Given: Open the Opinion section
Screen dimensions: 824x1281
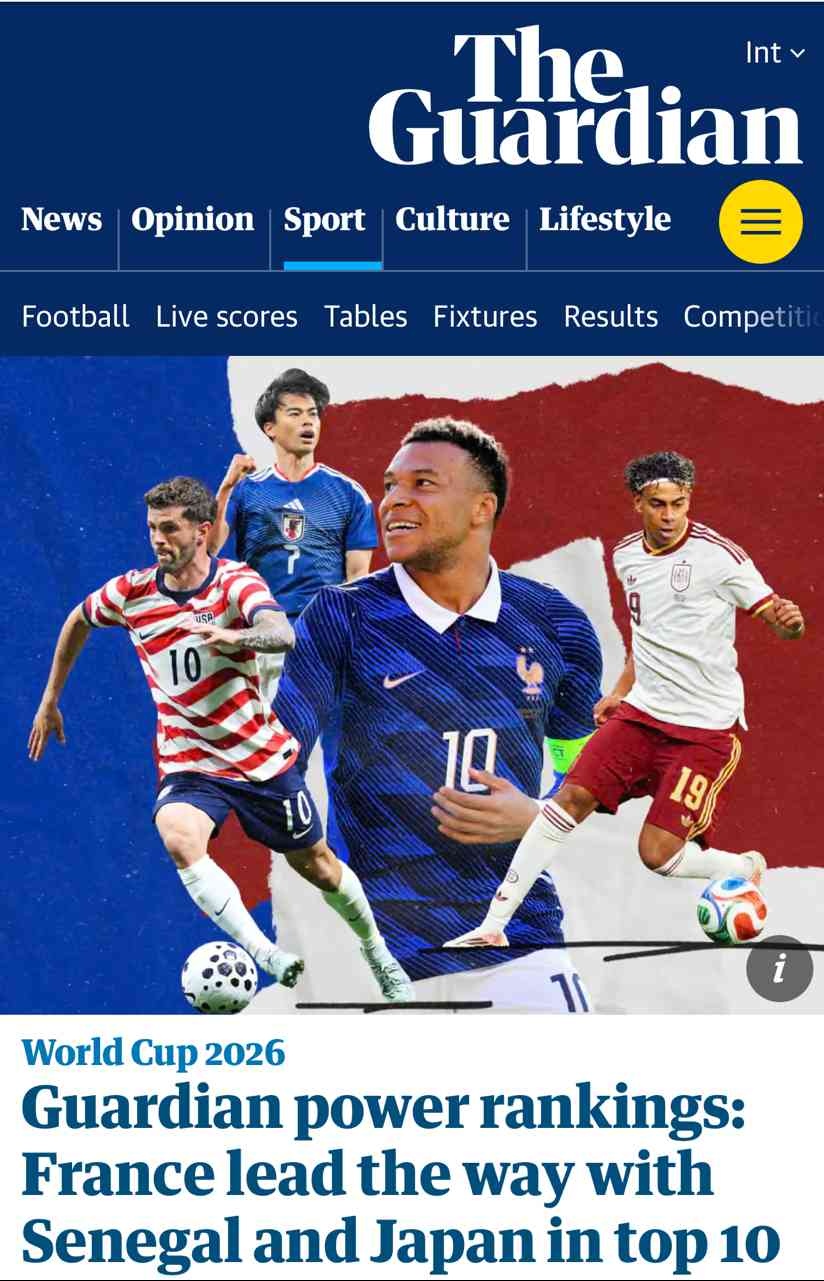Looking at the screenshot, I should point(193,219).
